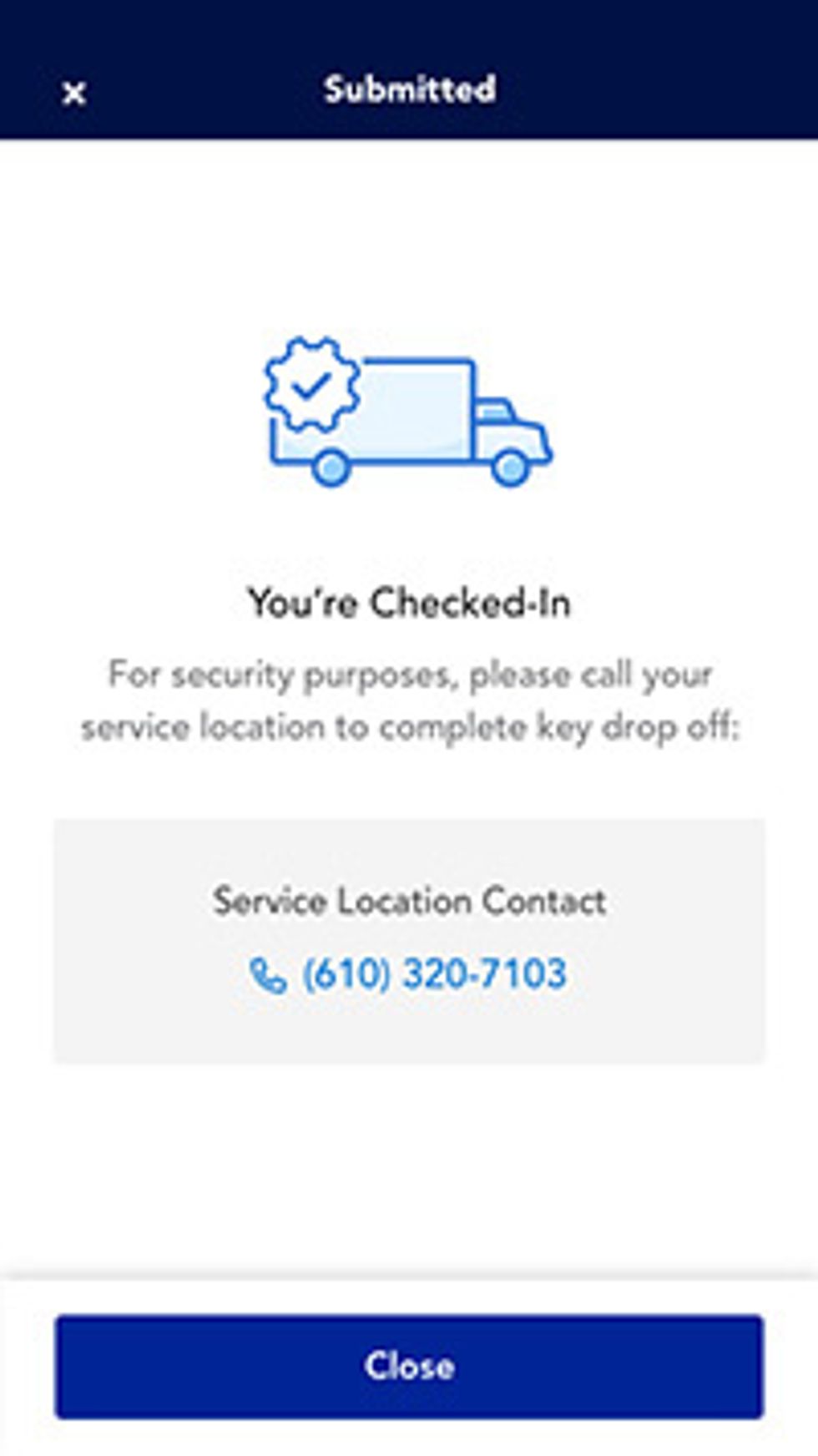Tap the Close button
Image resolution: width=818 pixels, height=1456 pixels.
click(409, 1366)
